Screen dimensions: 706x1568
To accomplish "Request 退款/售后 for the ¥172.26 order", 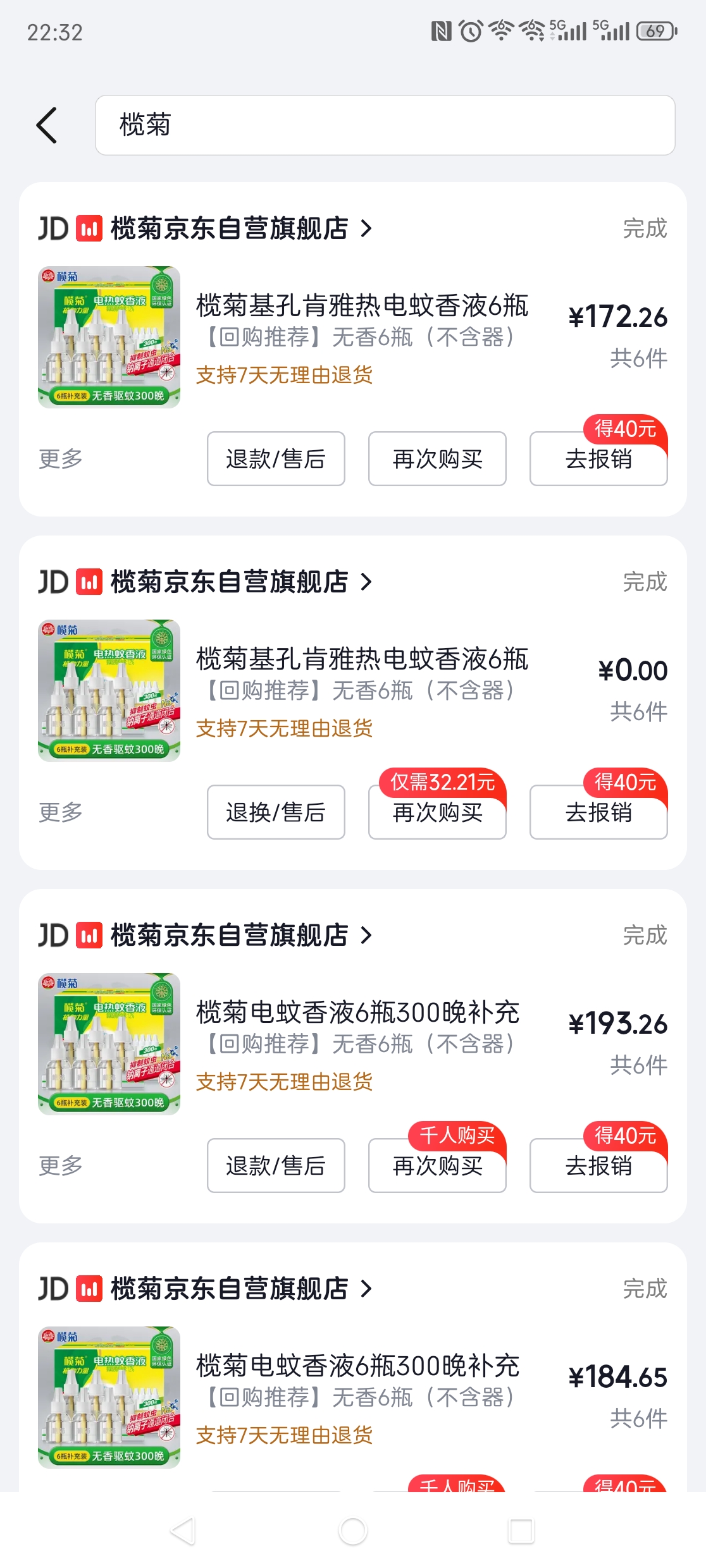I will click(276, 458).
